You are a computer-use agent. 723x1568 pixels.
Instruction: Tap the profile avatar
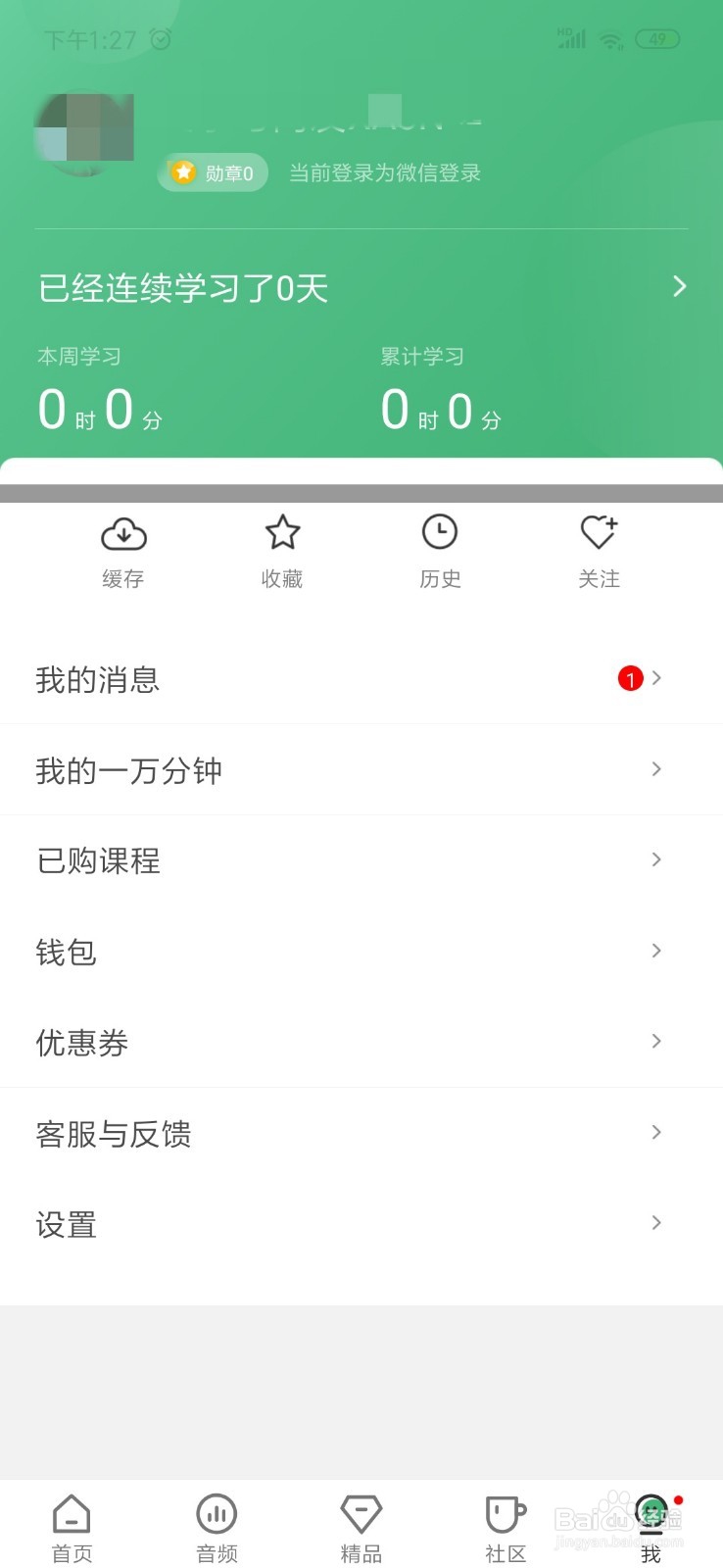(x=84, y=132)
